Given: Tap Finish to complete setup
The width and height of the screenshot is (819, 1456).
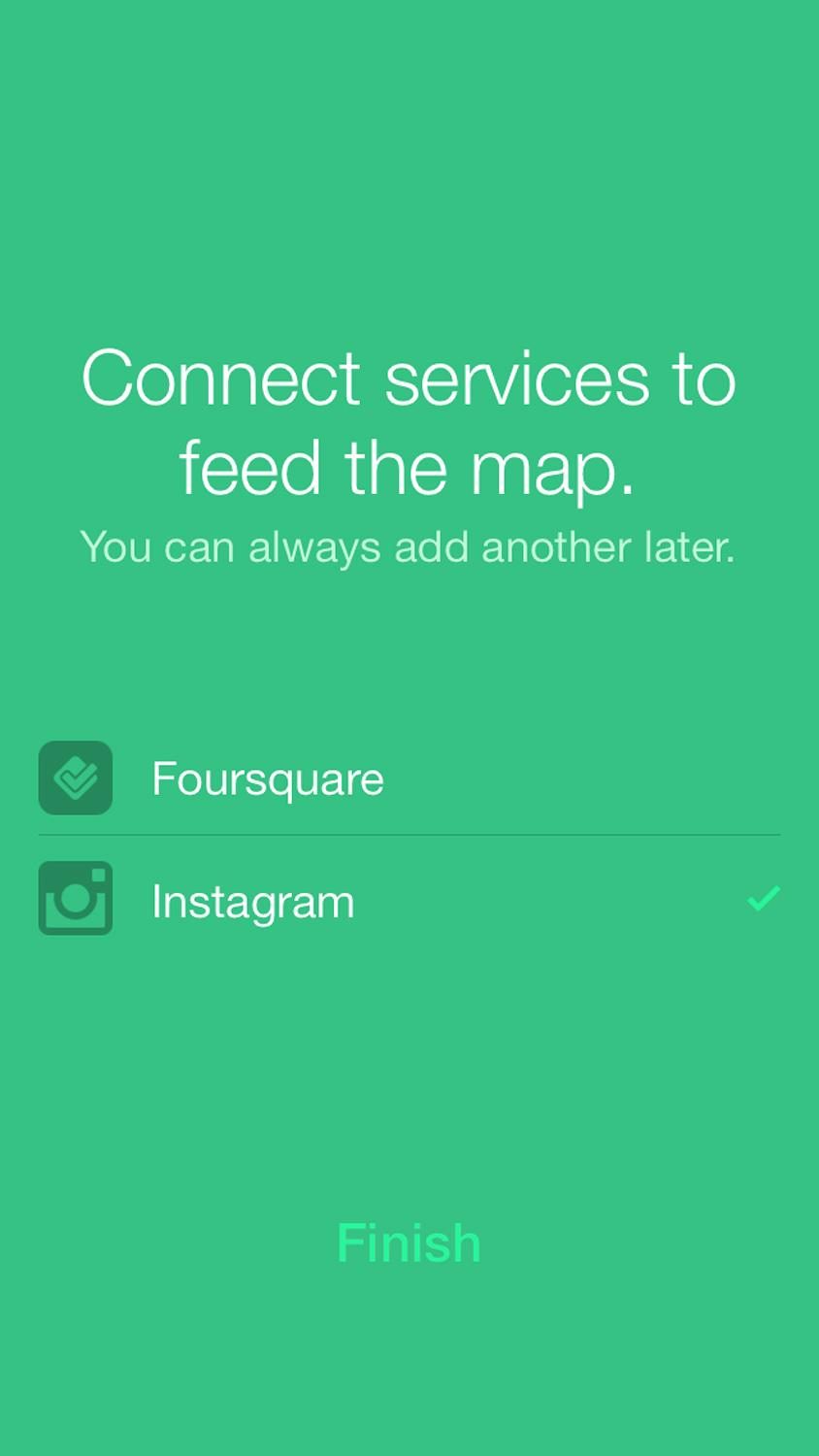Looking at the screenshot, I should click(409, 1243).
